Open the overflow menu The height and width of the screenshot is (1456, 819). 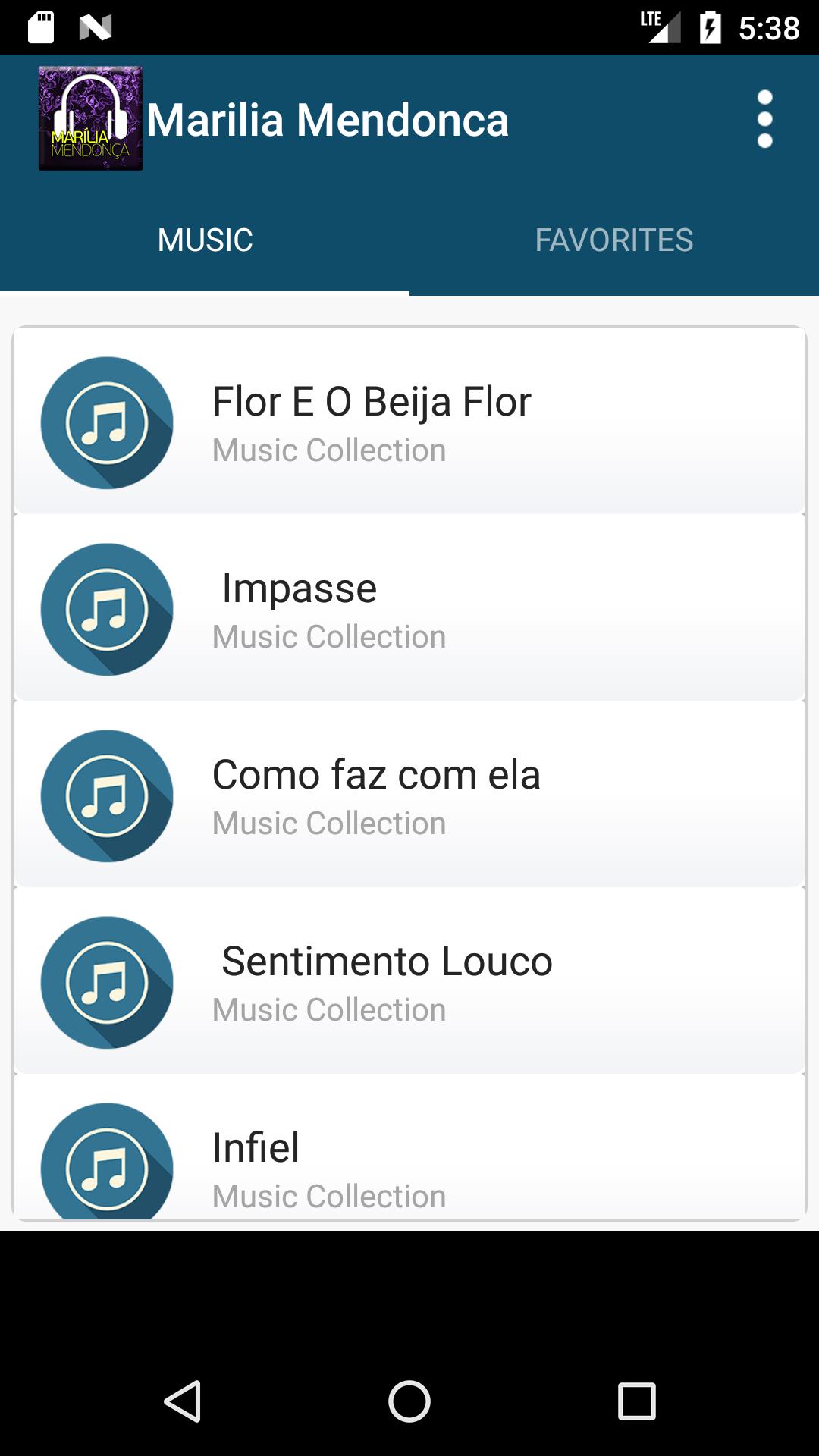[x=764, y=119]
